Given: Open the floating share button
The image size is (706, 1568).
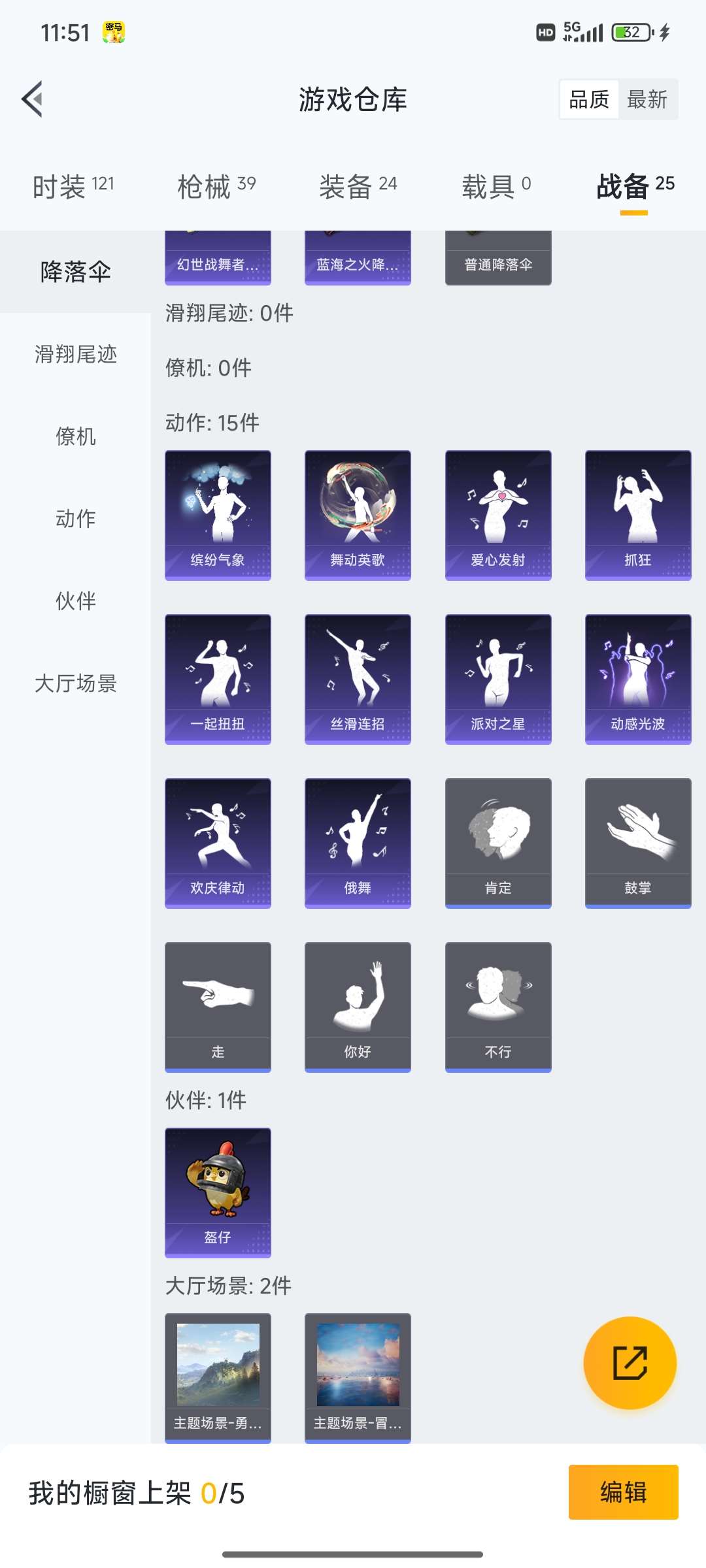Looking at the screenshot, I should tap(630, 1365).
